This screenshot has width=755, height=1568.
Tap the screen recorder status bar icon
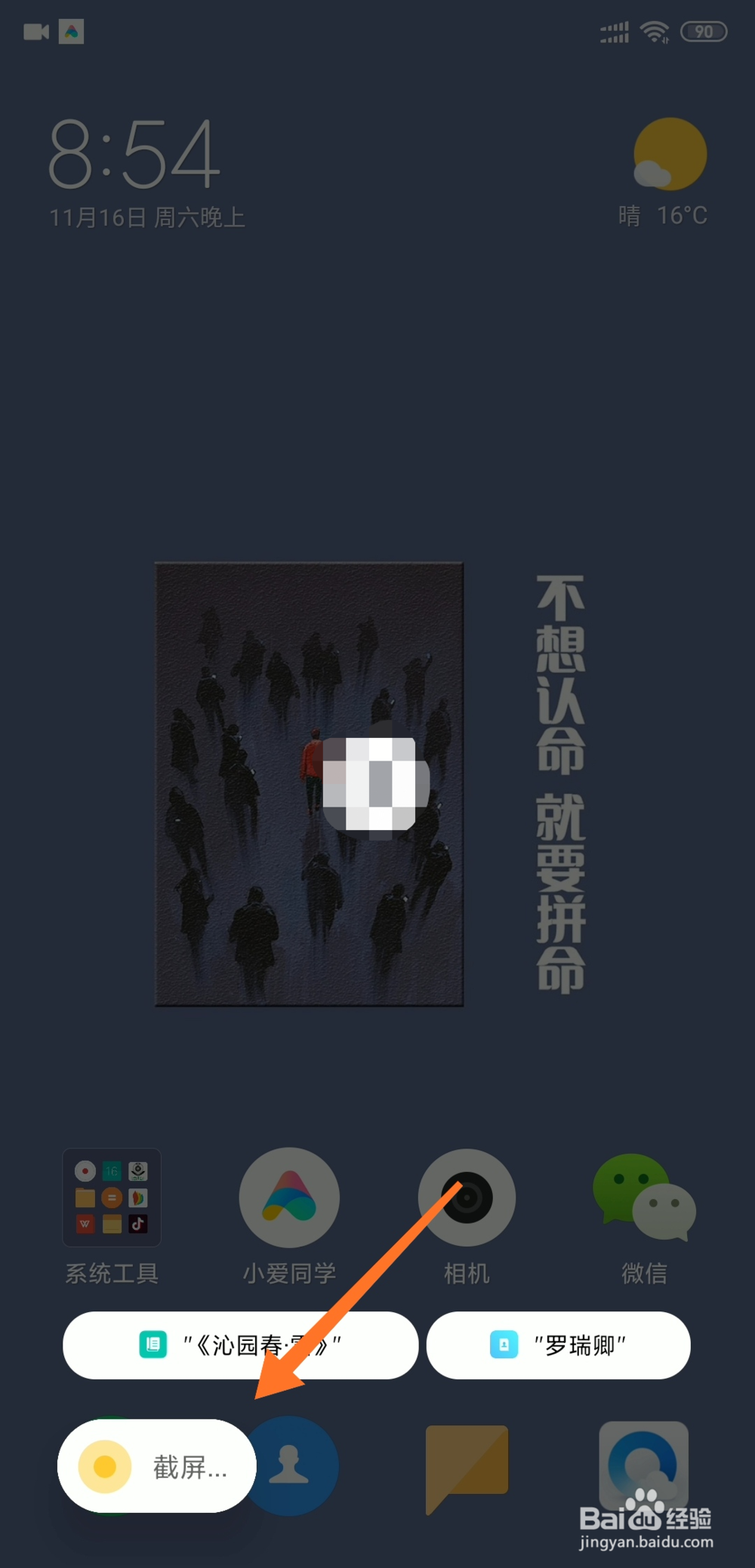point(35,32)
